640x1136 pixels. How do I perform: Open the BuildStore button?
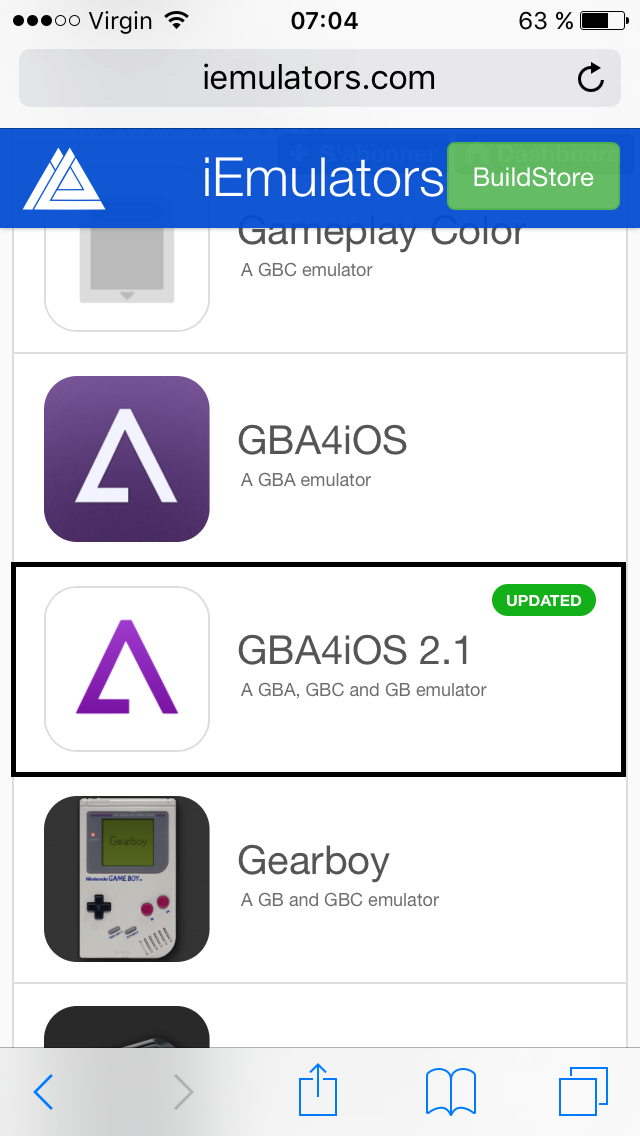[x=533, y=178]
